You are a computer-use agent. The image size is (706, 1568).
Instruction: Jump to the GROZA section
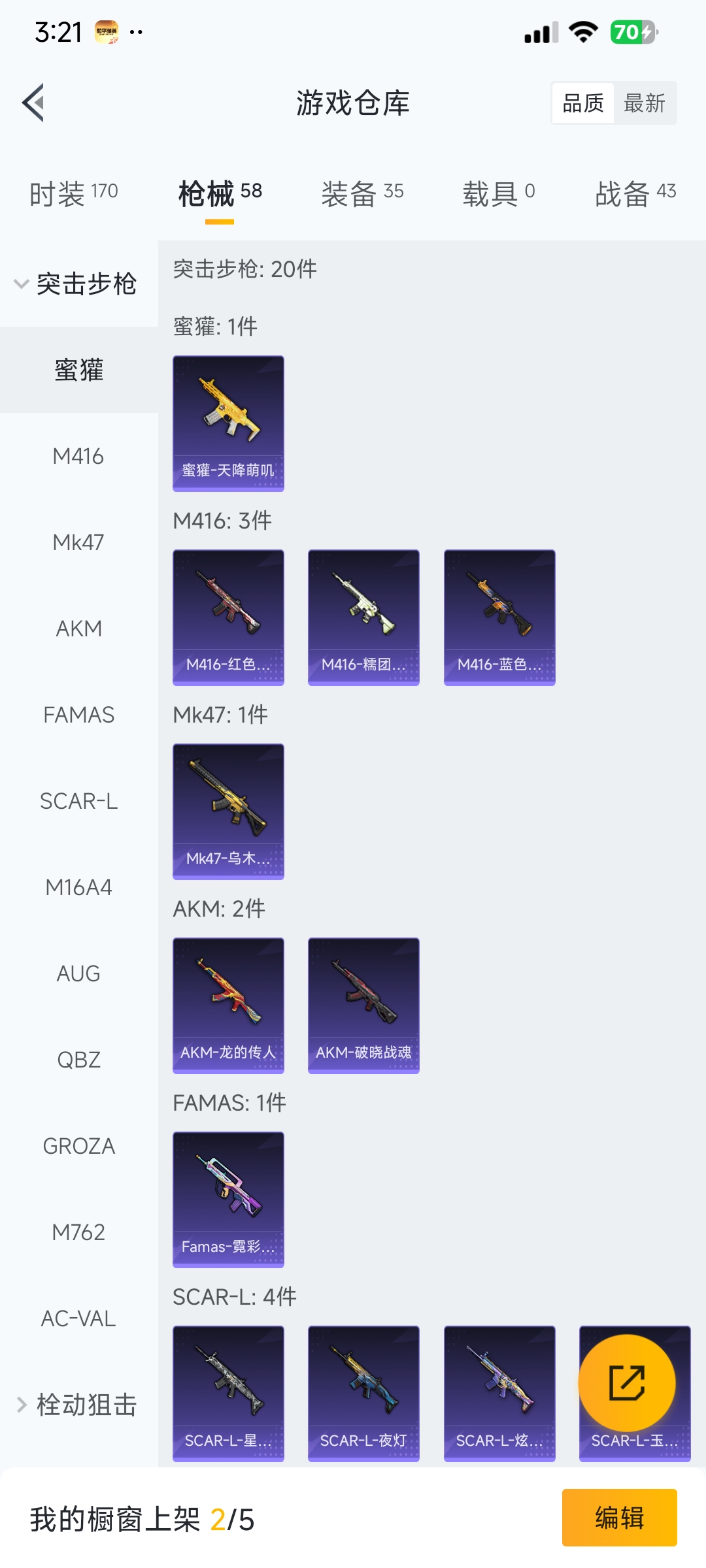78,1146
